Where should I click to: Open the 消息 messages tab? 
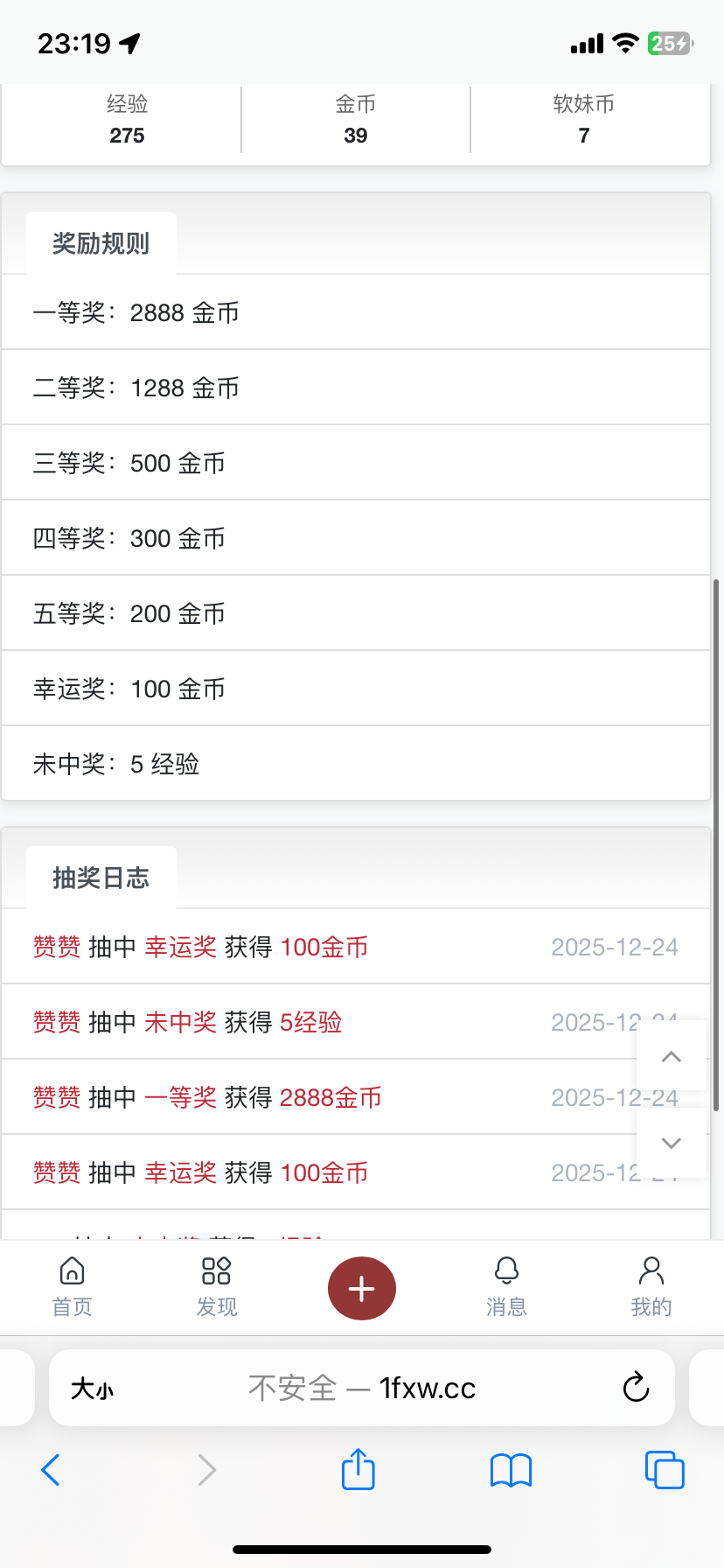tap(506, 1286)
